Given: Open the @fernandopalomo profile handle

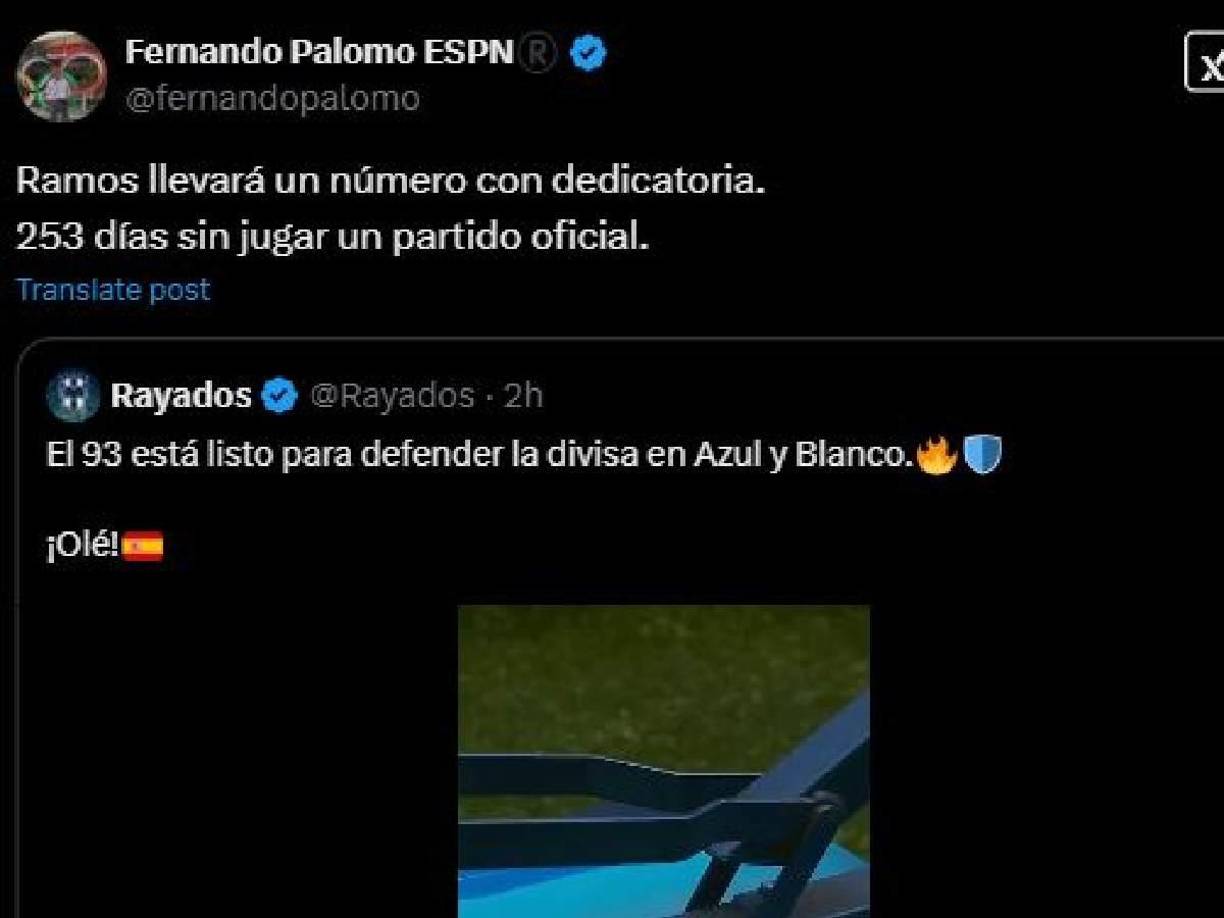Looking at the screenshot, I should coord(272,99).
